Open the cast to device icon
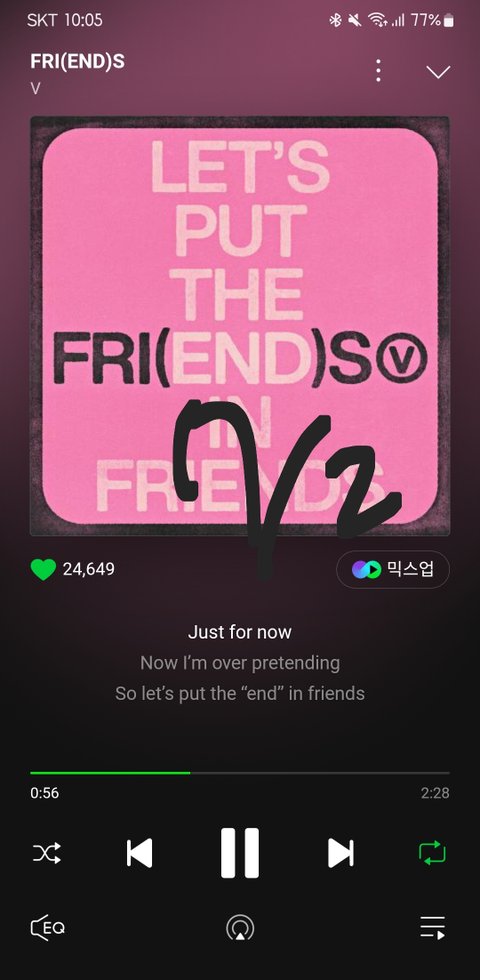Image resolution: width=480 pixels, height=980 pixels. point(240,928)
